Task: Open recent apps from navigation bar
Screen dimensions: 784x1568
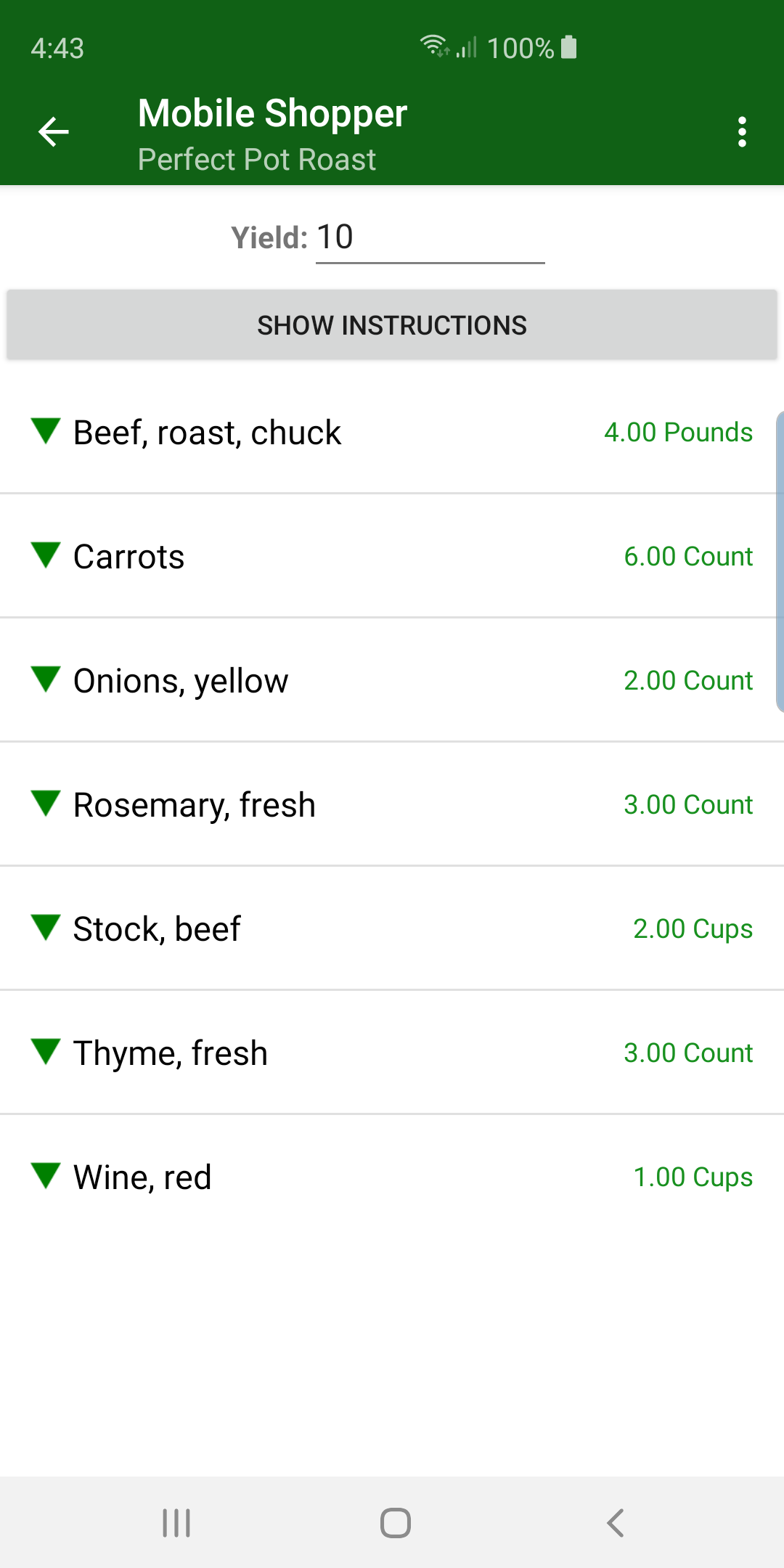Action: pos(176,1523)
